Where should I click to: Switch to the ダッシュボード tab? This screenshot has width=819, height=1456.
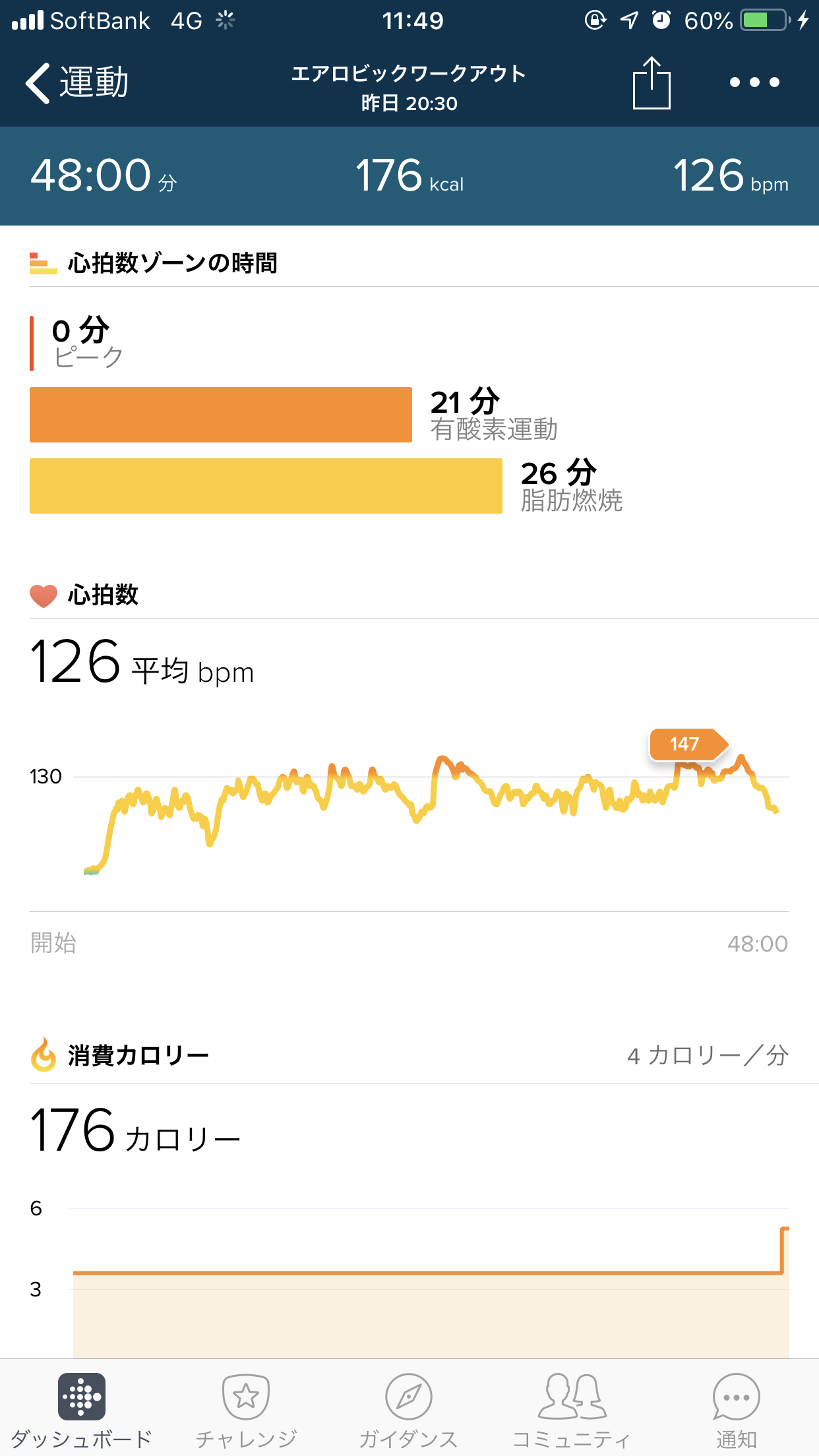pos(81,1409)
